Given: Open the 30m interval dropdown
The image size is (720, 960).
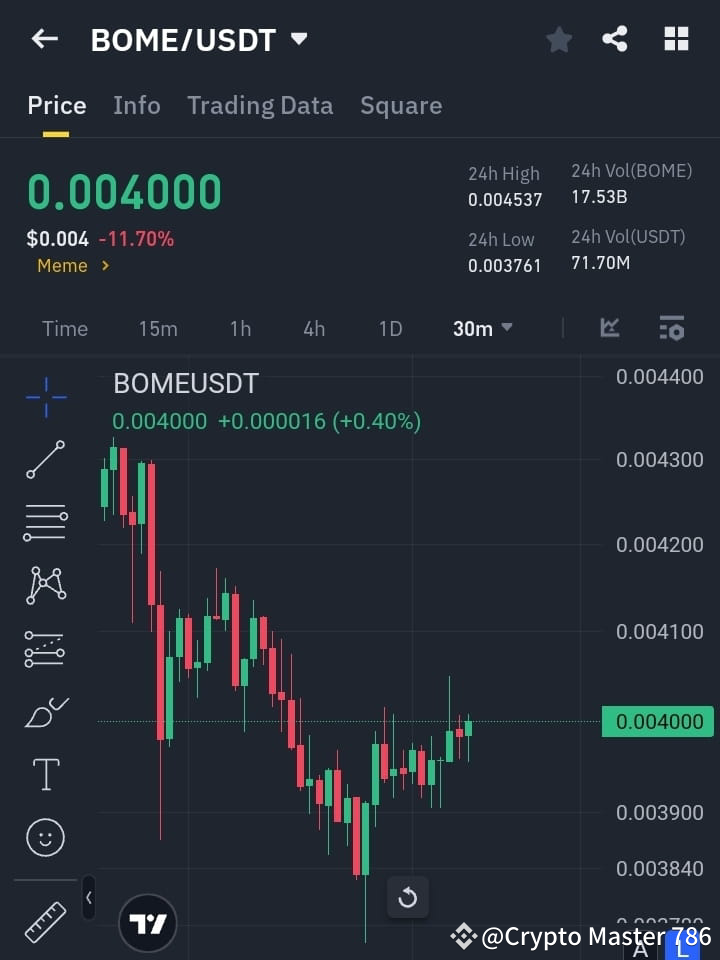Looking at the screenshot, I should pos(483,328).
